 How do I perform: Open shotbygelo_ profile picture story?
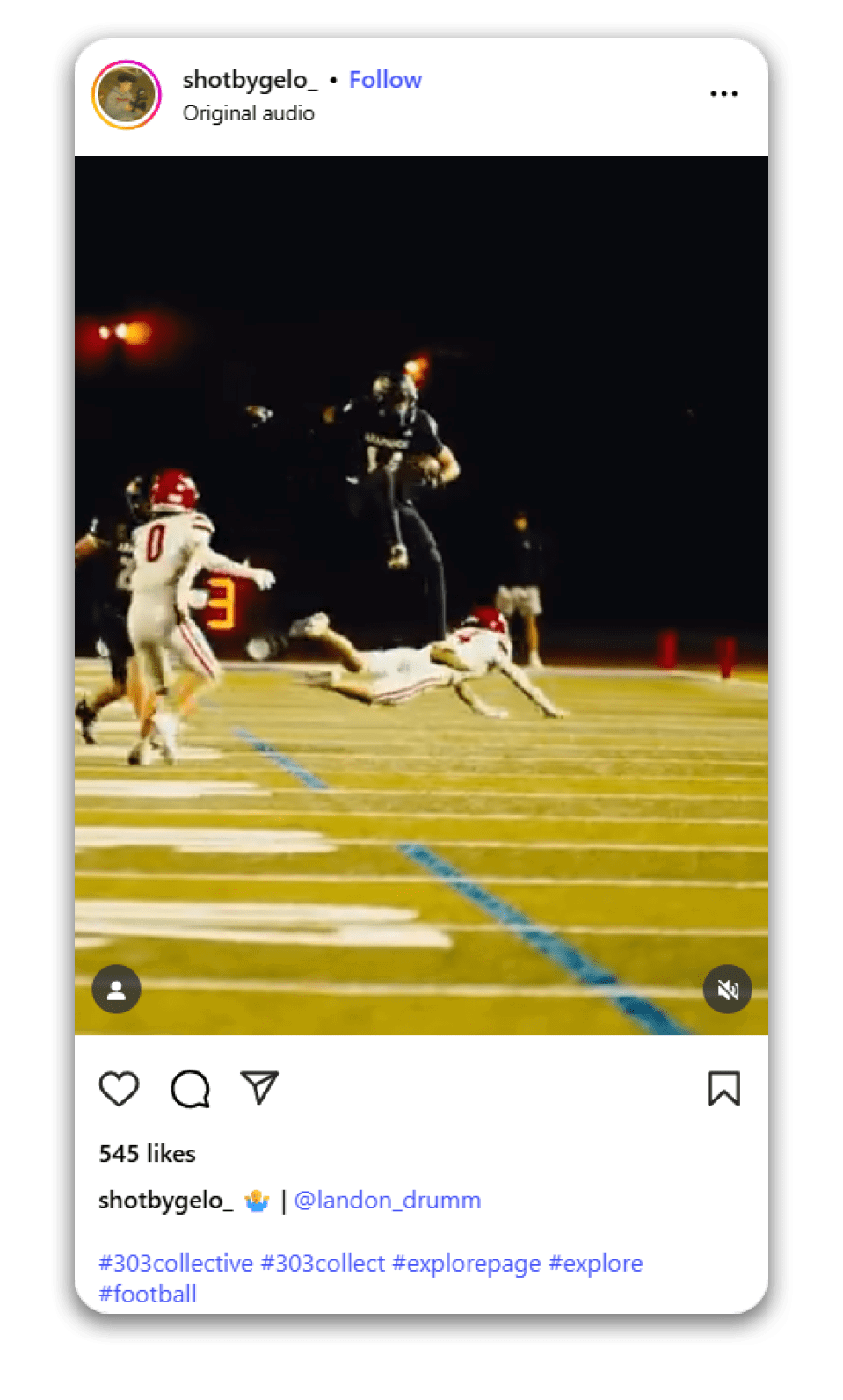(x=127, y=94)
